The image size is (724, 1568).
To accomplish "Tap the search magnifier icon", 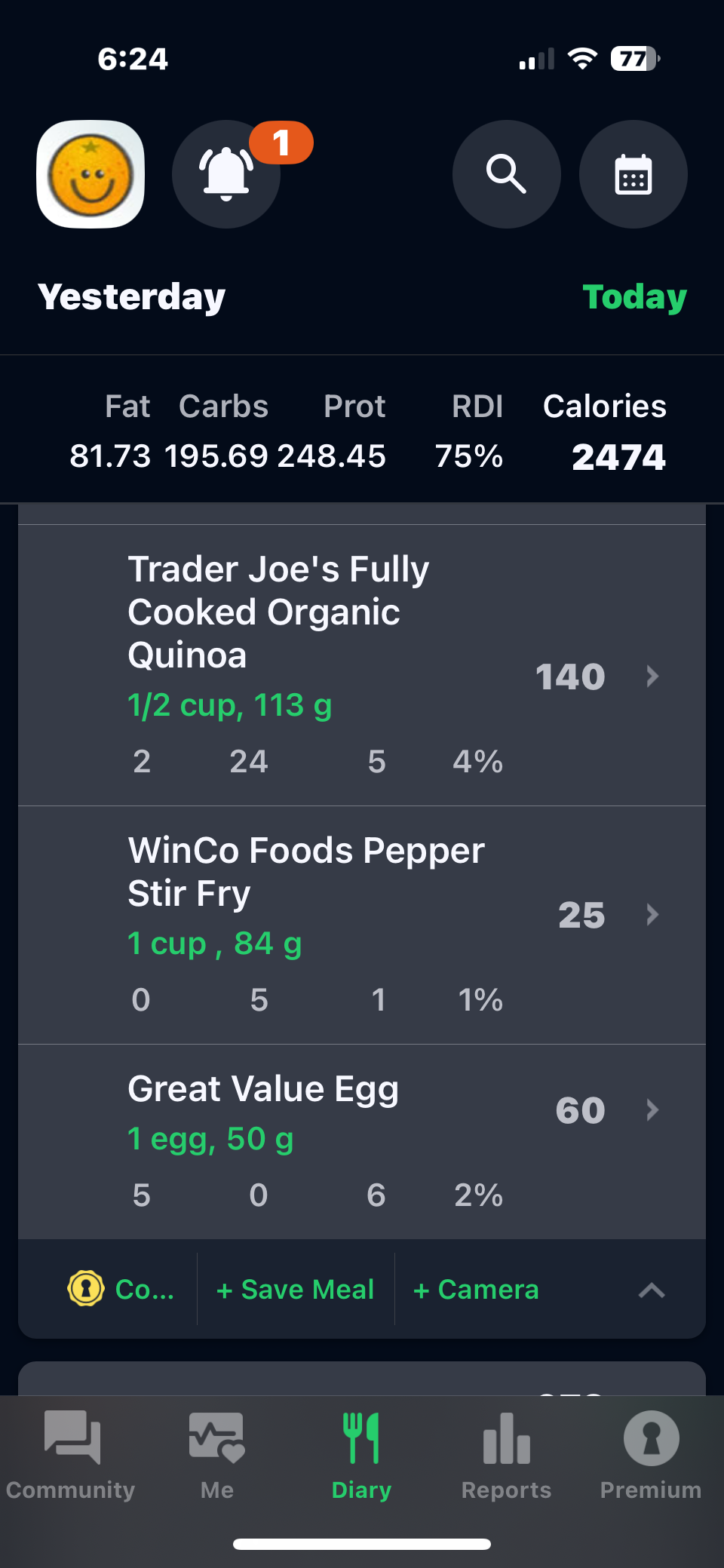I will 506,174.
